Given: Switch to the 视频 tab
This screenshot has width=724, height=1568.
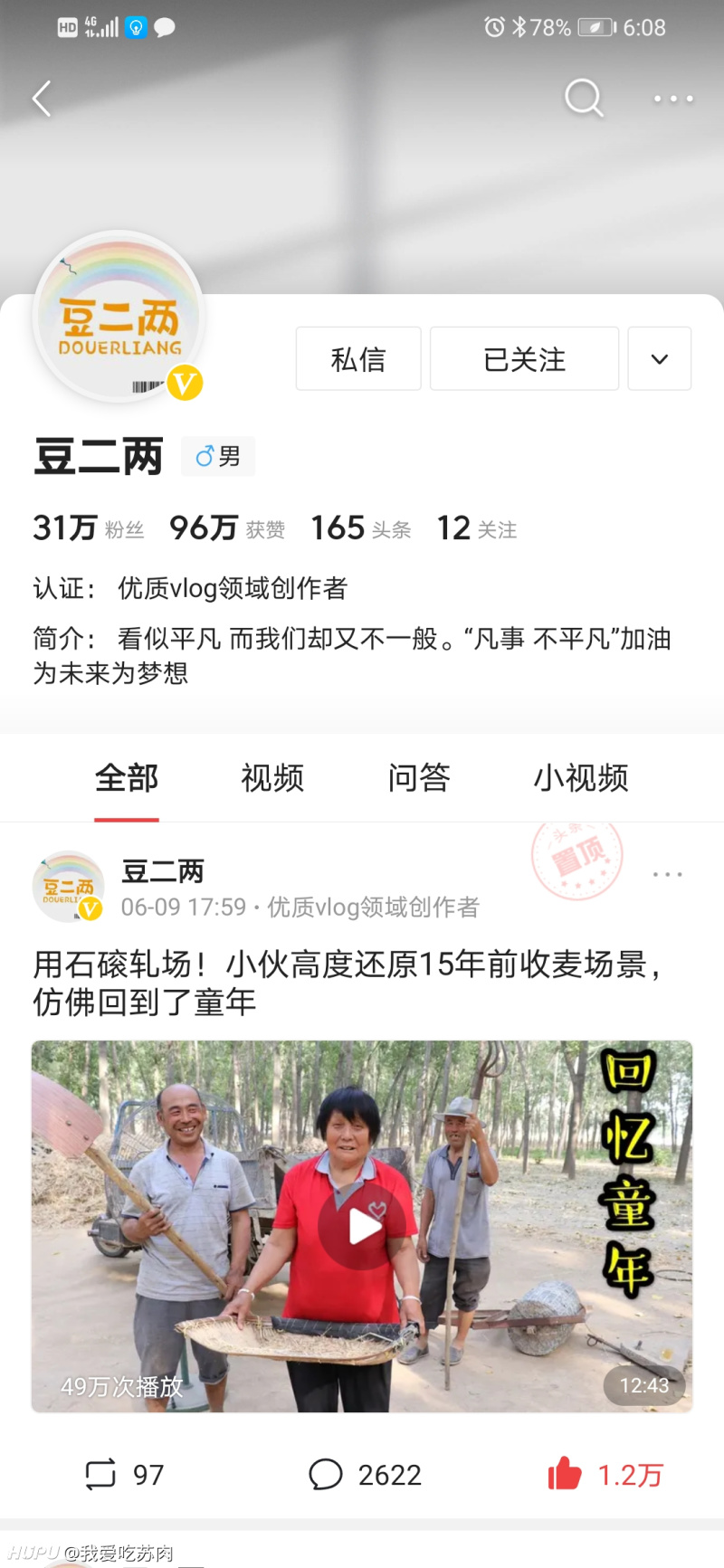Looking at the screenshot, I should (x=272, y=778).
